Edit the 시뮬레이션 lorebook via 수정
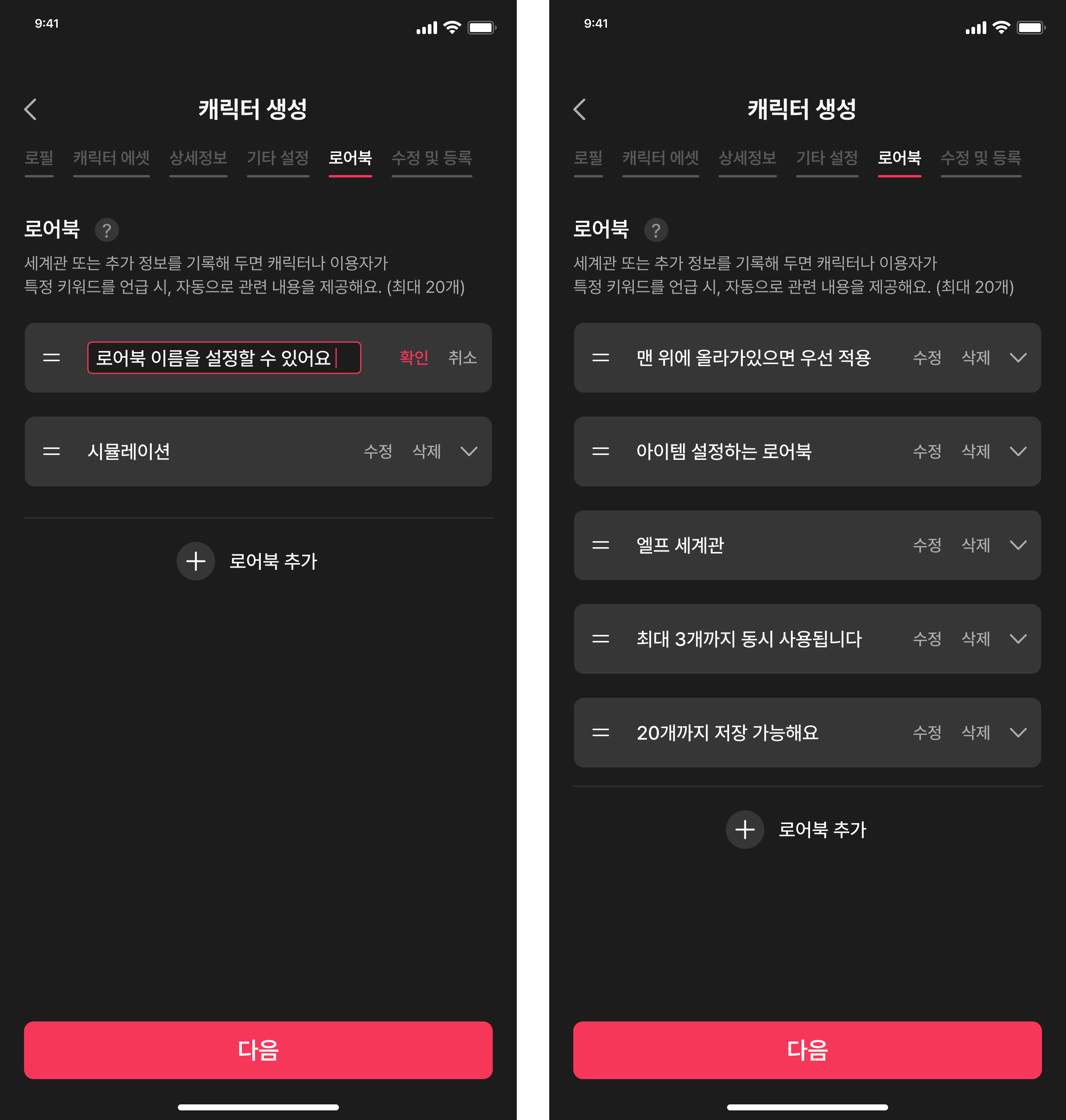This screenshot has width=1066, height=1120. click(378, 451)
